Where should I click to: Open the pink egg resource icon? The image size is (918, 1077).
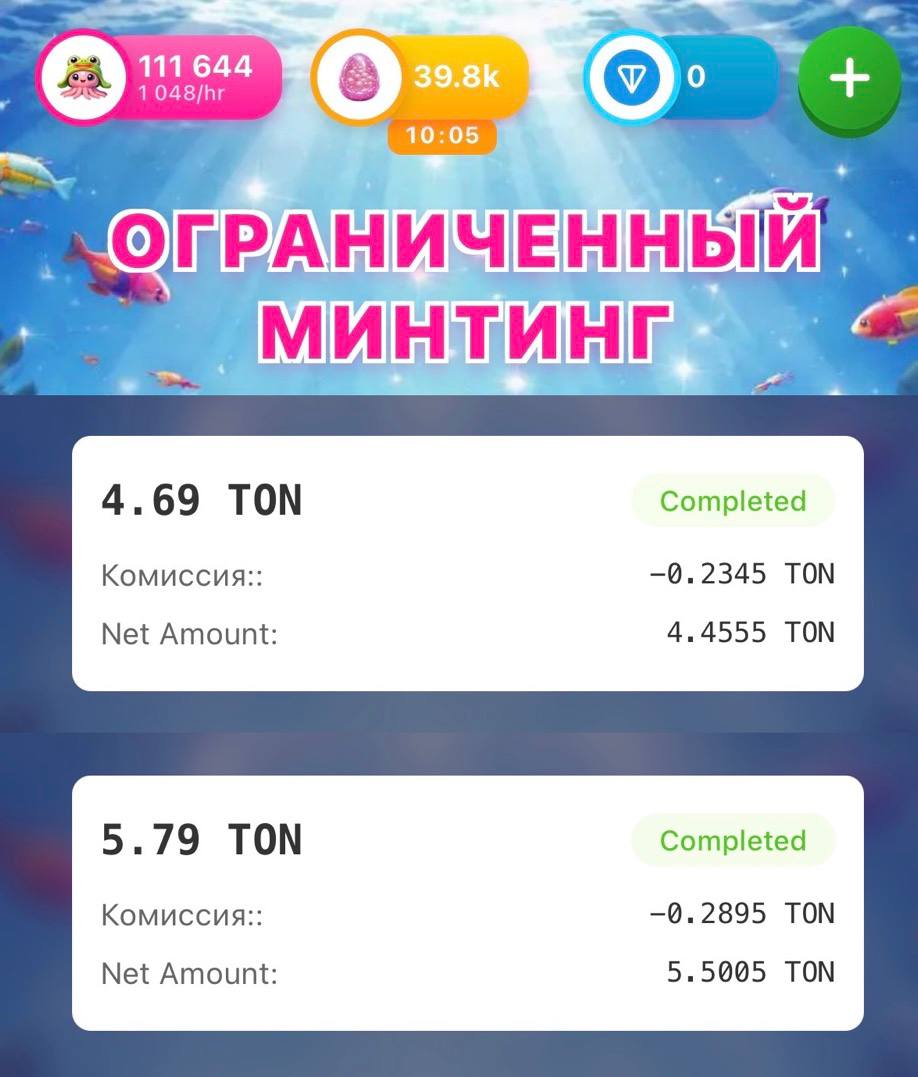coord(358,78)
